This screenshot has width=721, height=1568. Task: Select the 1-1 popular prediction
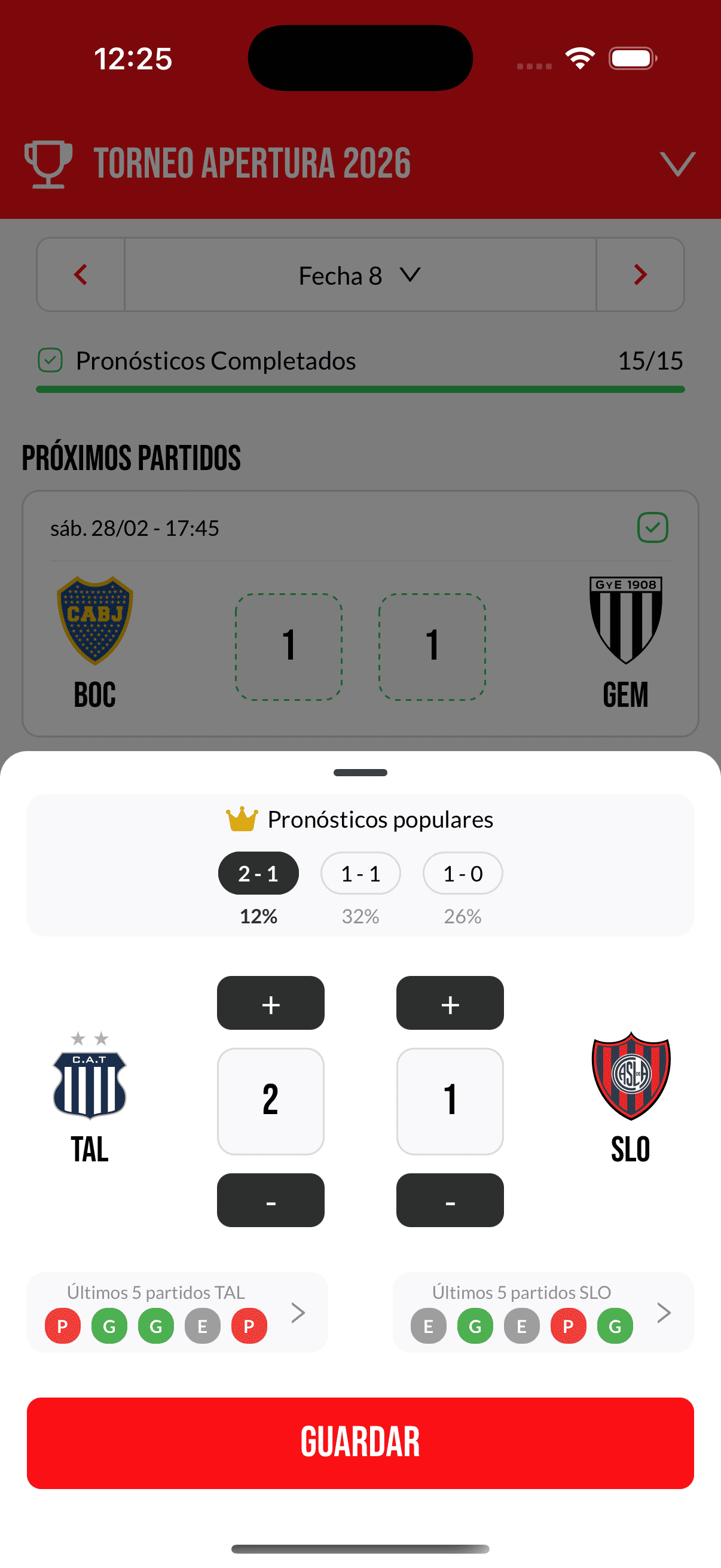coord(360,873)
